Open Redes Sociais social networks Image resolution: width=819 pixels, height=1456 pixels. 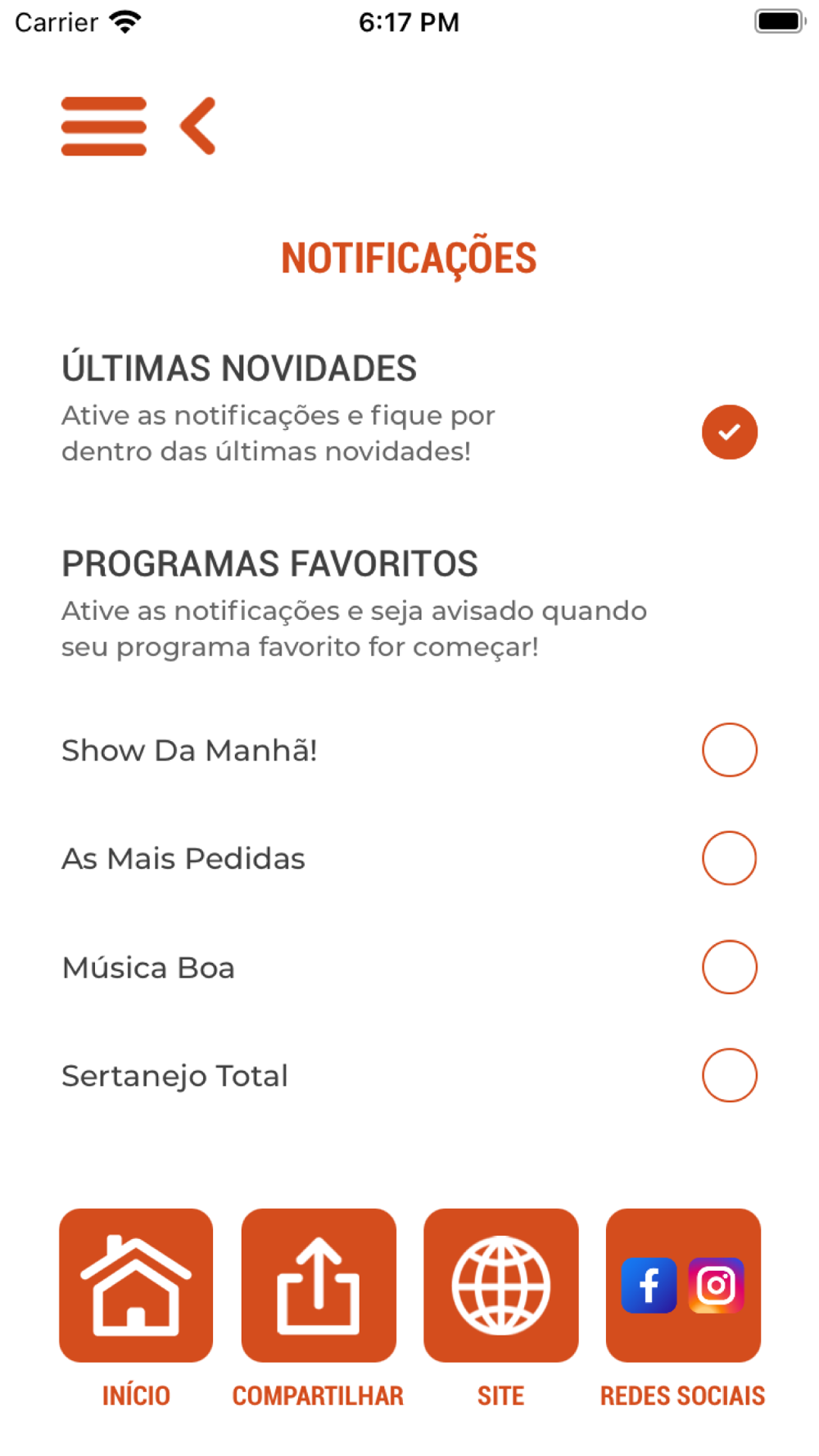click(x=683, y=1285)
